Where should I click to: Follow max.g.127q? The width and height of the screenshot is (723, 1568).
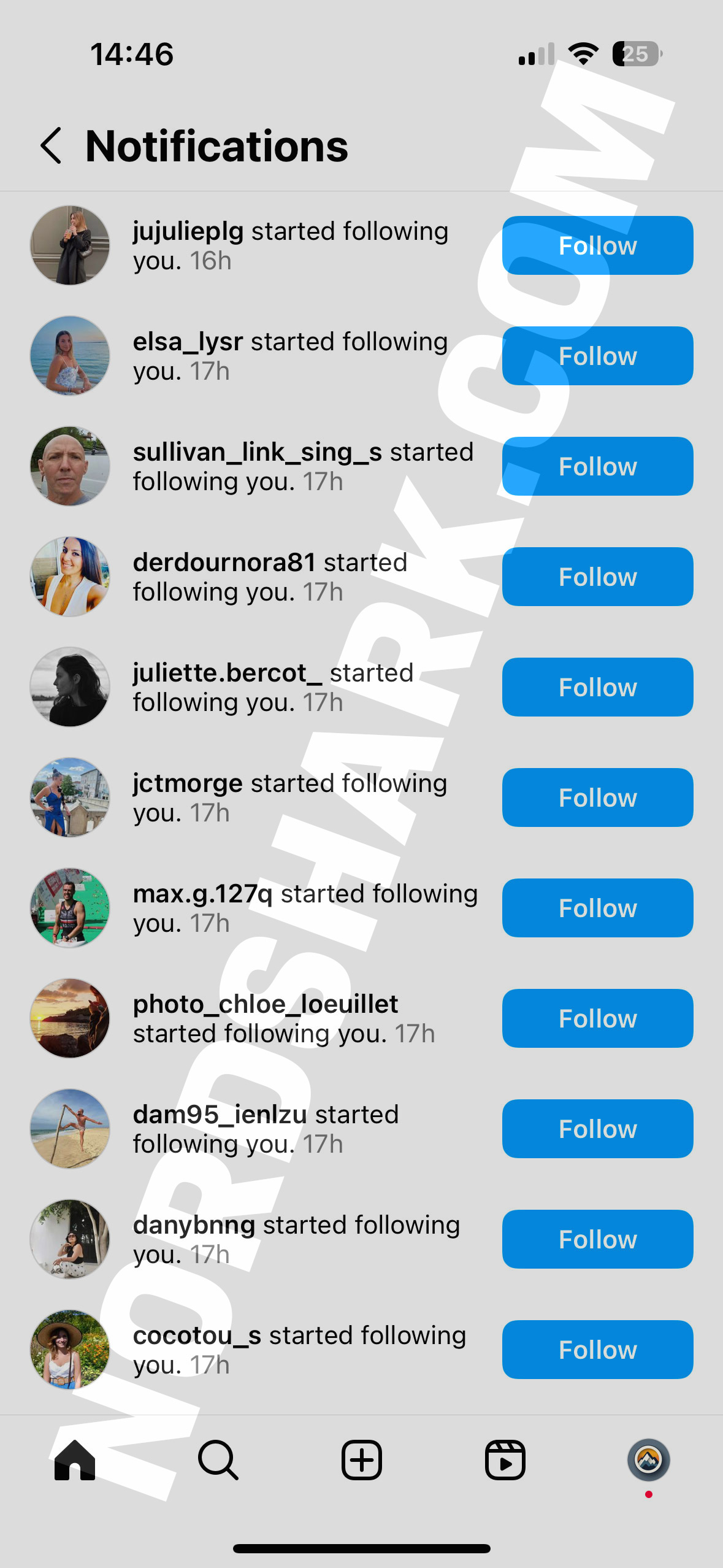pyautogui.click(x=597, y=908)
